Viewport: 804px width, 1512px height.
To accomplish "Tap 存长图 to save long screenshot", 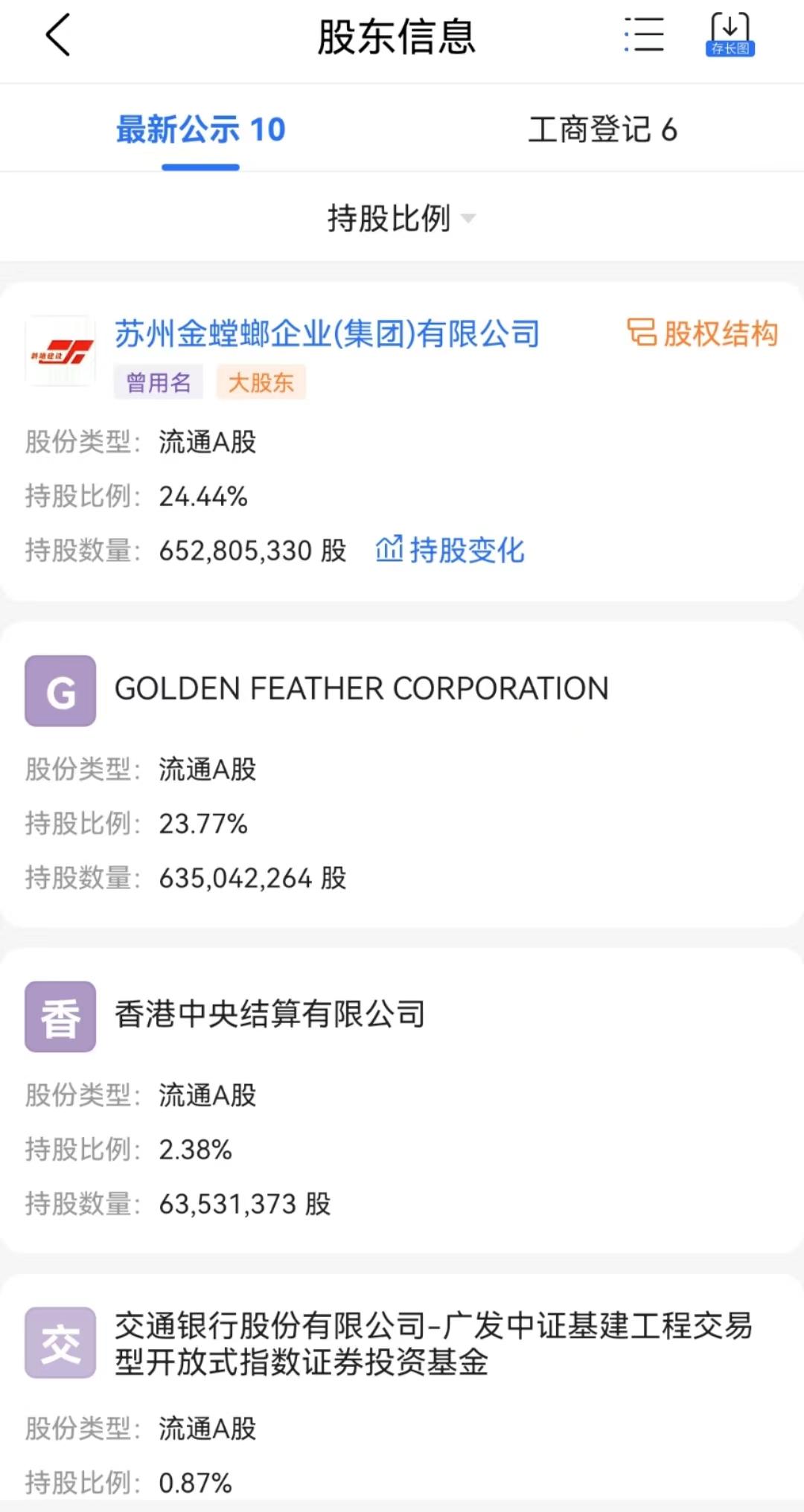I will point(731,36).
